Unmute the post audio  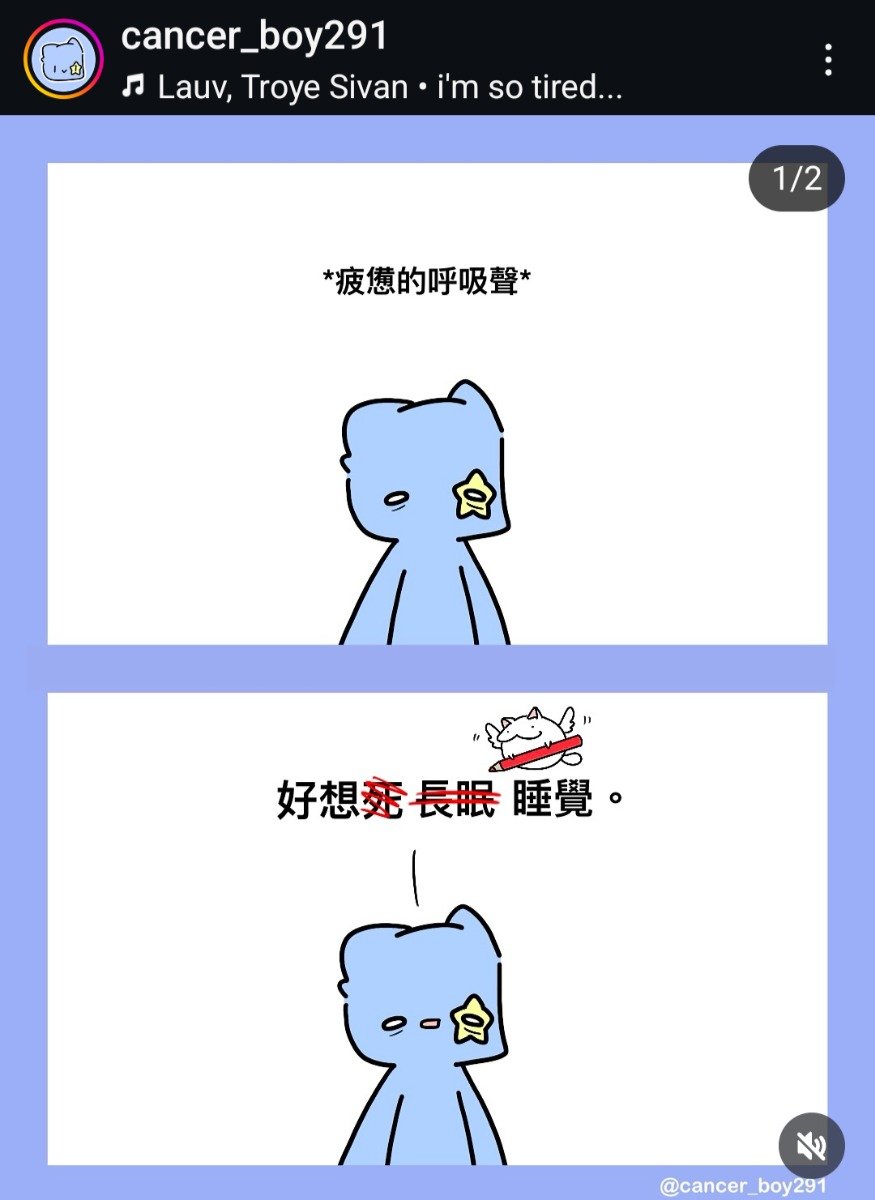pyautogui.click(x=811, y=1146)
